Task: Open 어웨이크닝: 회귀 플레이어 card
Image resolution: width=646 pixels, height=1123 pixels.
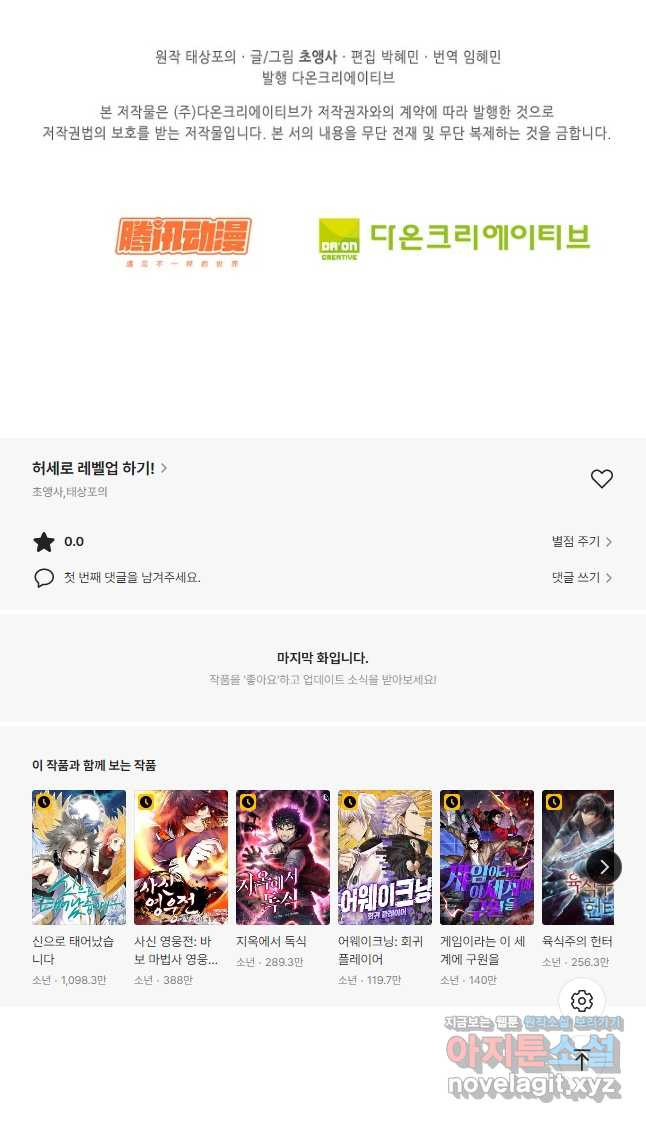Action: point(385,857)
